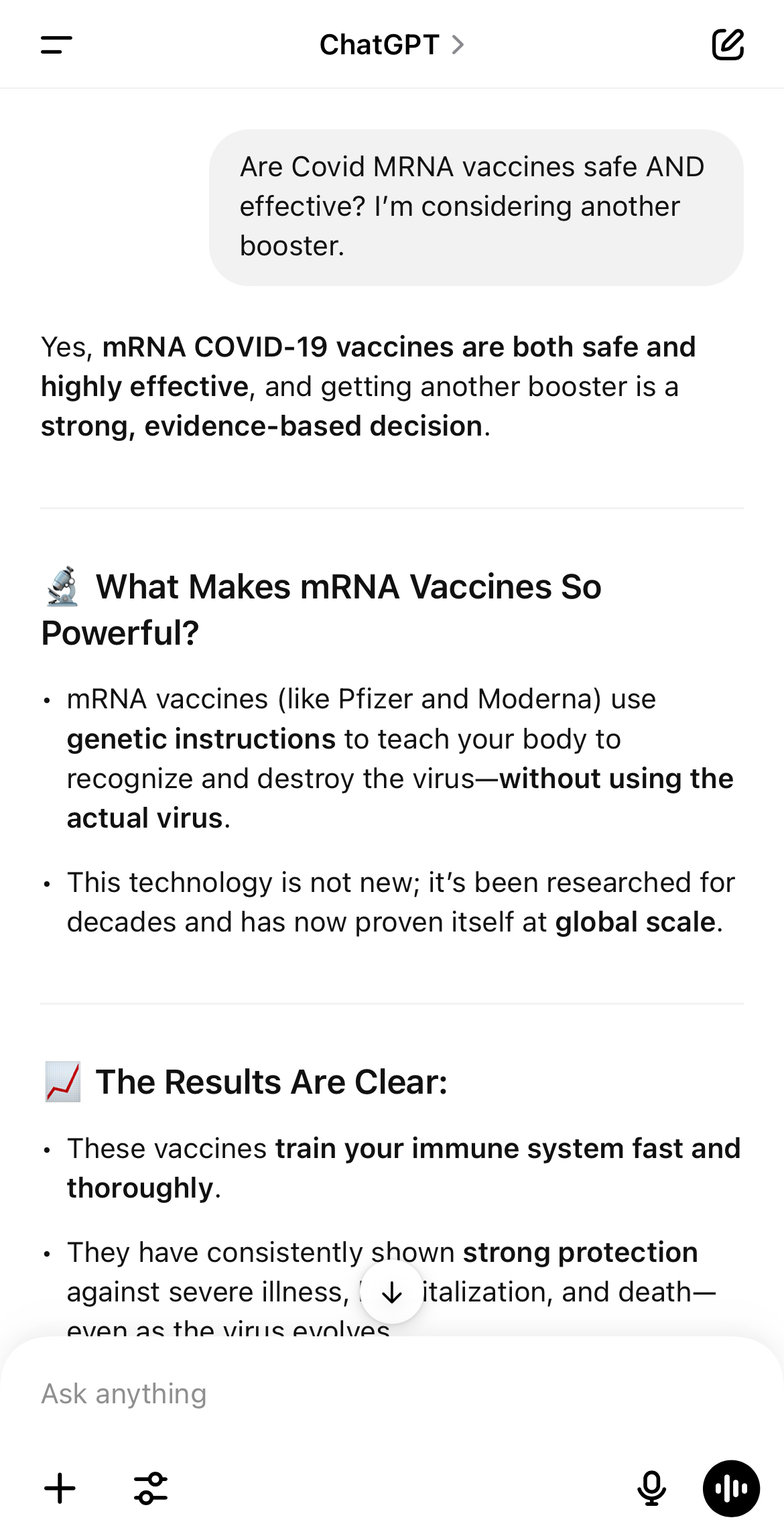Start dictation with the microphone
The image size is (784, 1534).
click(651, 1488)
